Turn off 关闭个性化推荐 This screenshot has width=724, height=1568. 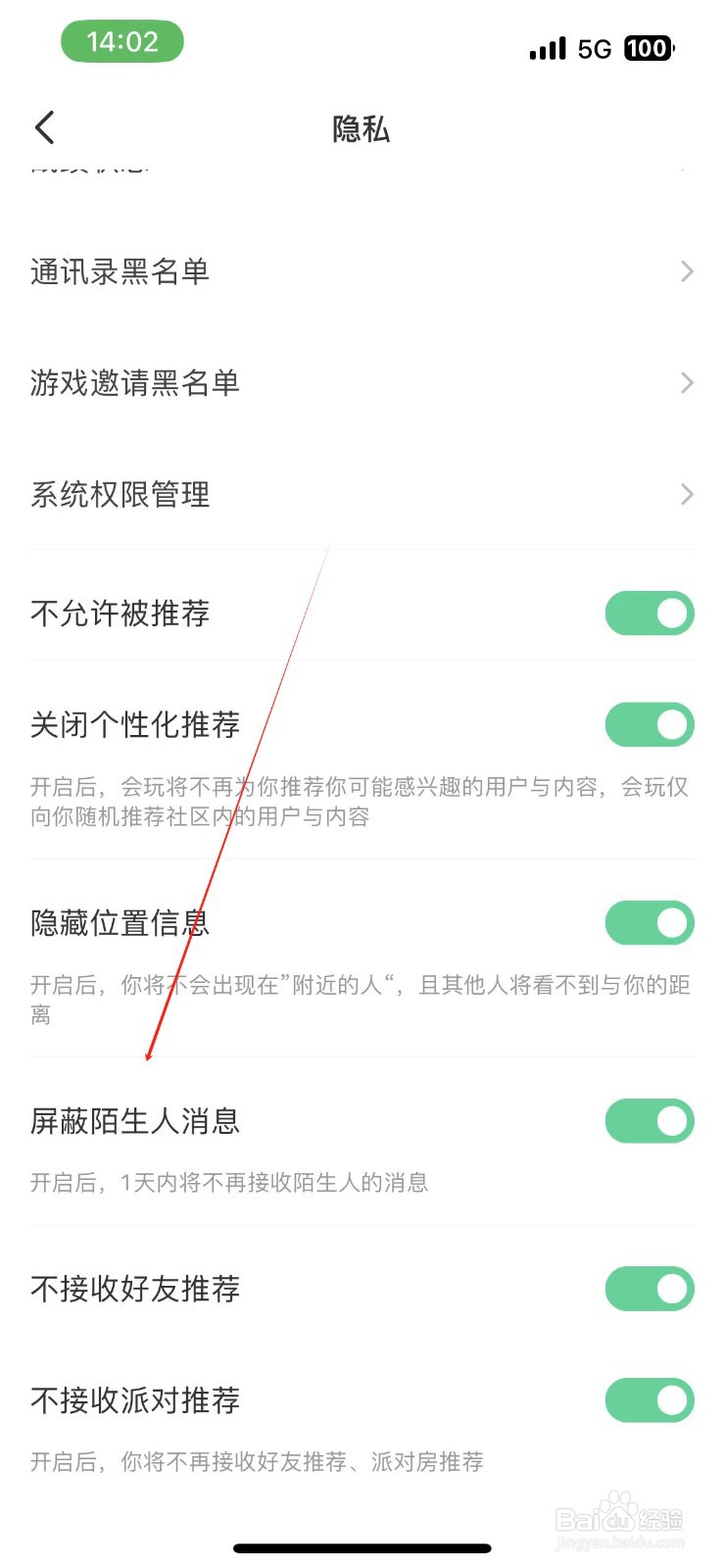[x=649, y=725]
